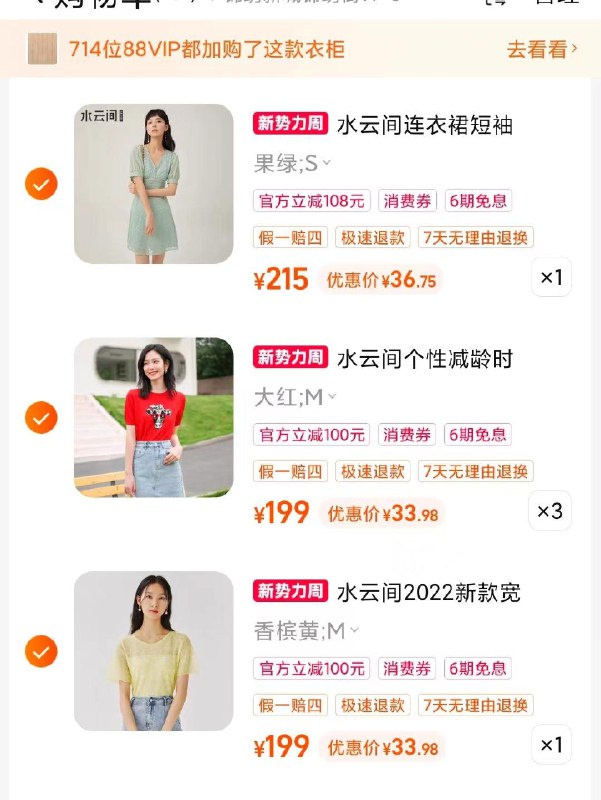Change the 果绿;S variant option
601x800 pixels.
point(293,163)
